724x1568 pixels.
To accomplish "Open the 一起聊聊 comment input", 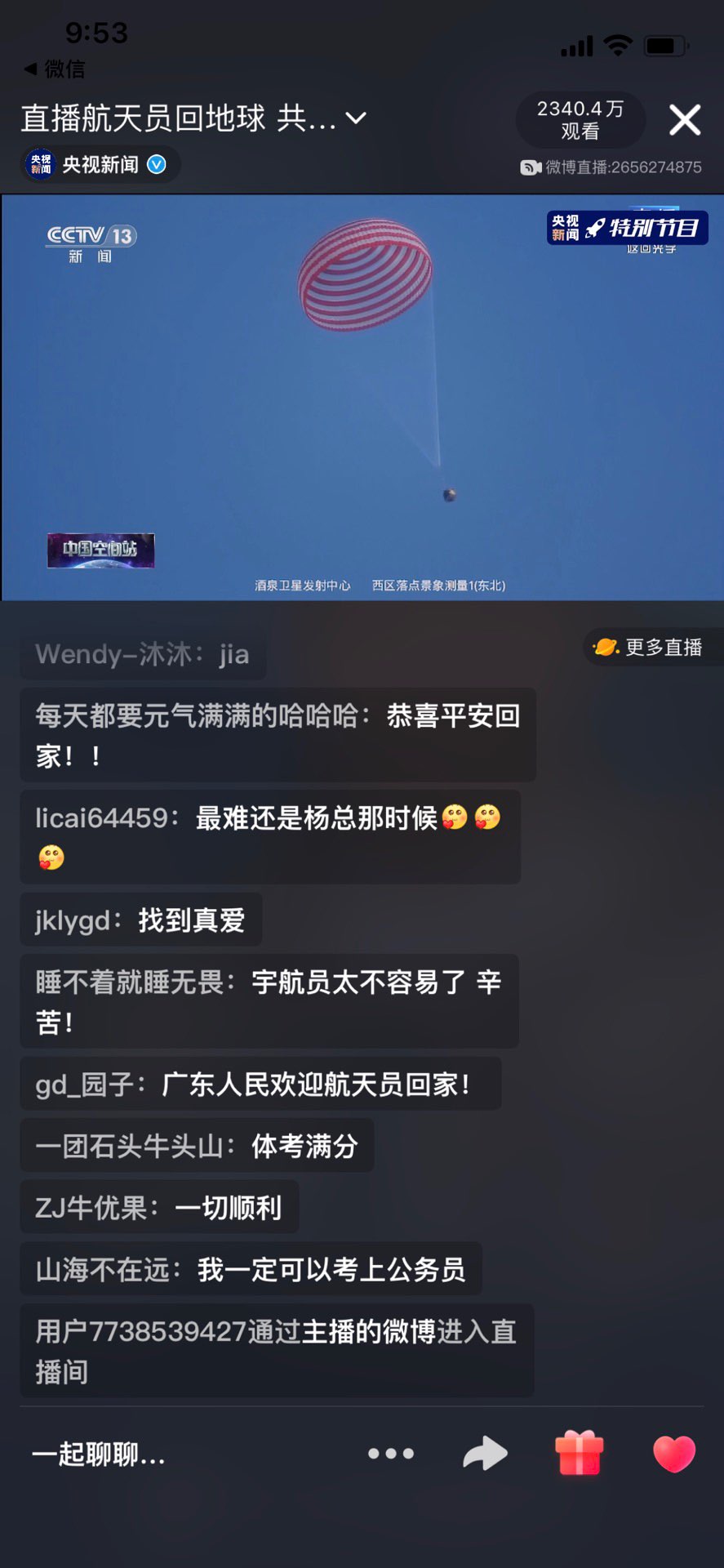I will [x=99, y=1454].
